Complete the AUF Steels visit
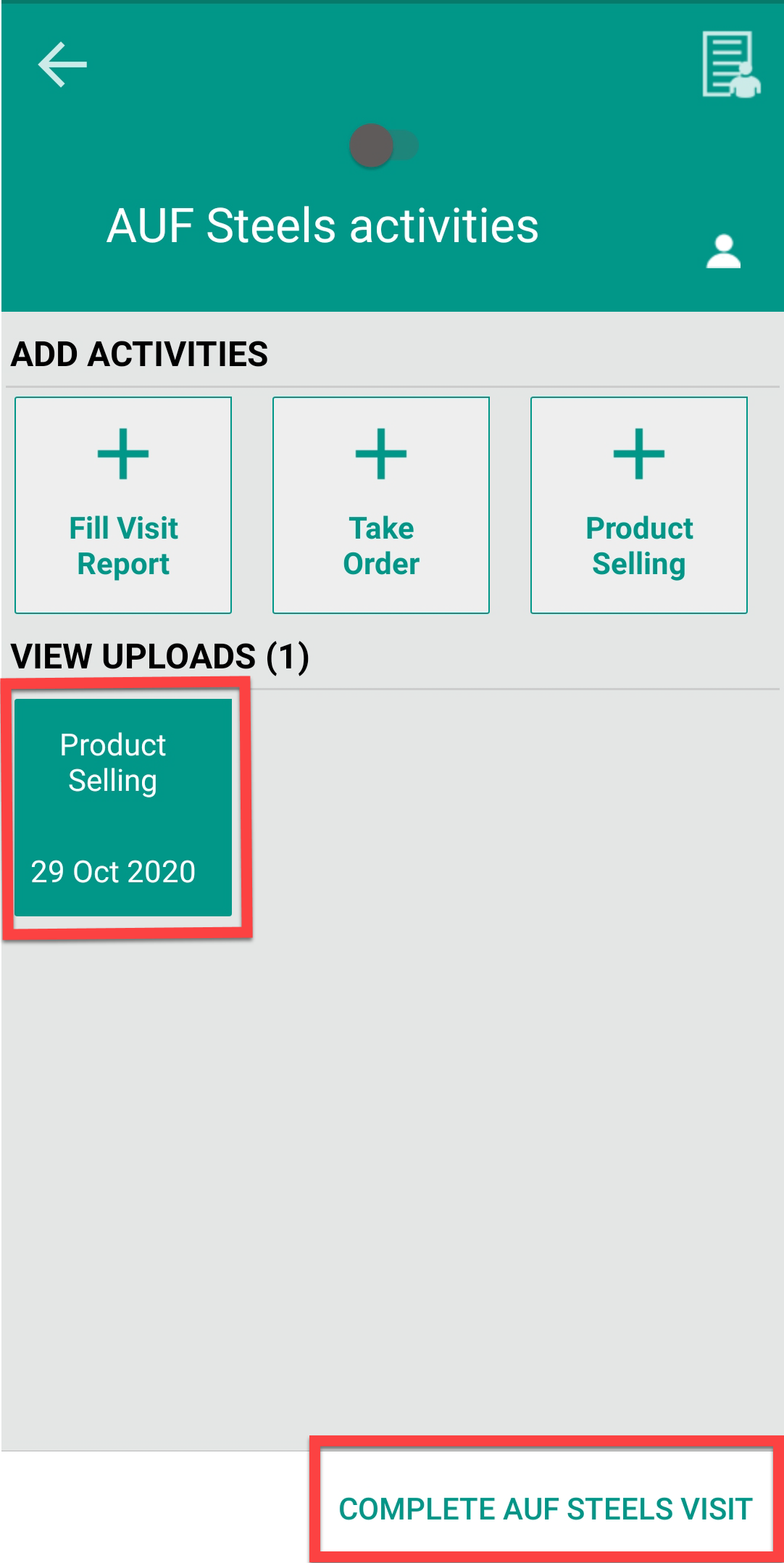This screenshot has width=784, height=1563. click(x=546, y=1509)
